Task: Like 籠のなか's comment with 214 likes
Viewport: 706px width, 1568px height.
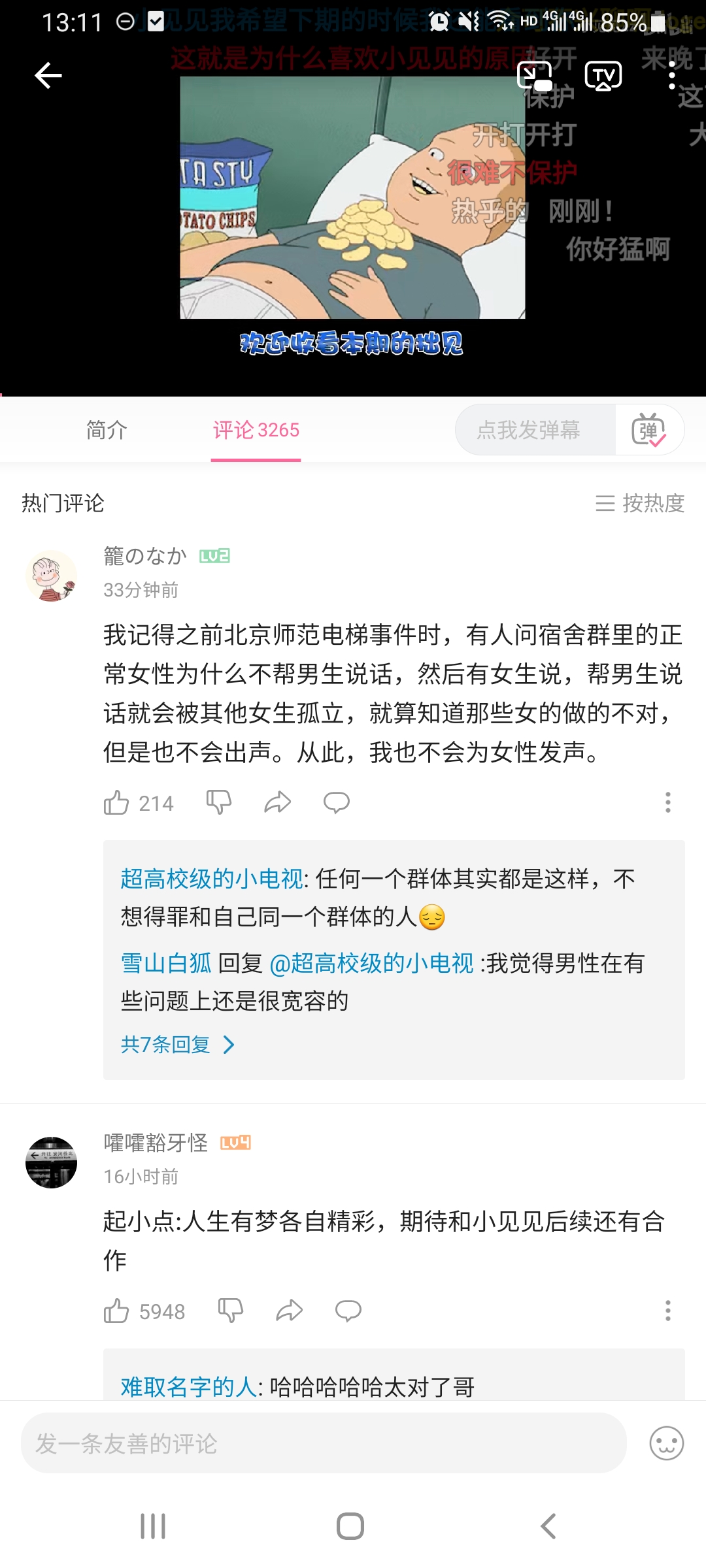Action: coord(117,802)
